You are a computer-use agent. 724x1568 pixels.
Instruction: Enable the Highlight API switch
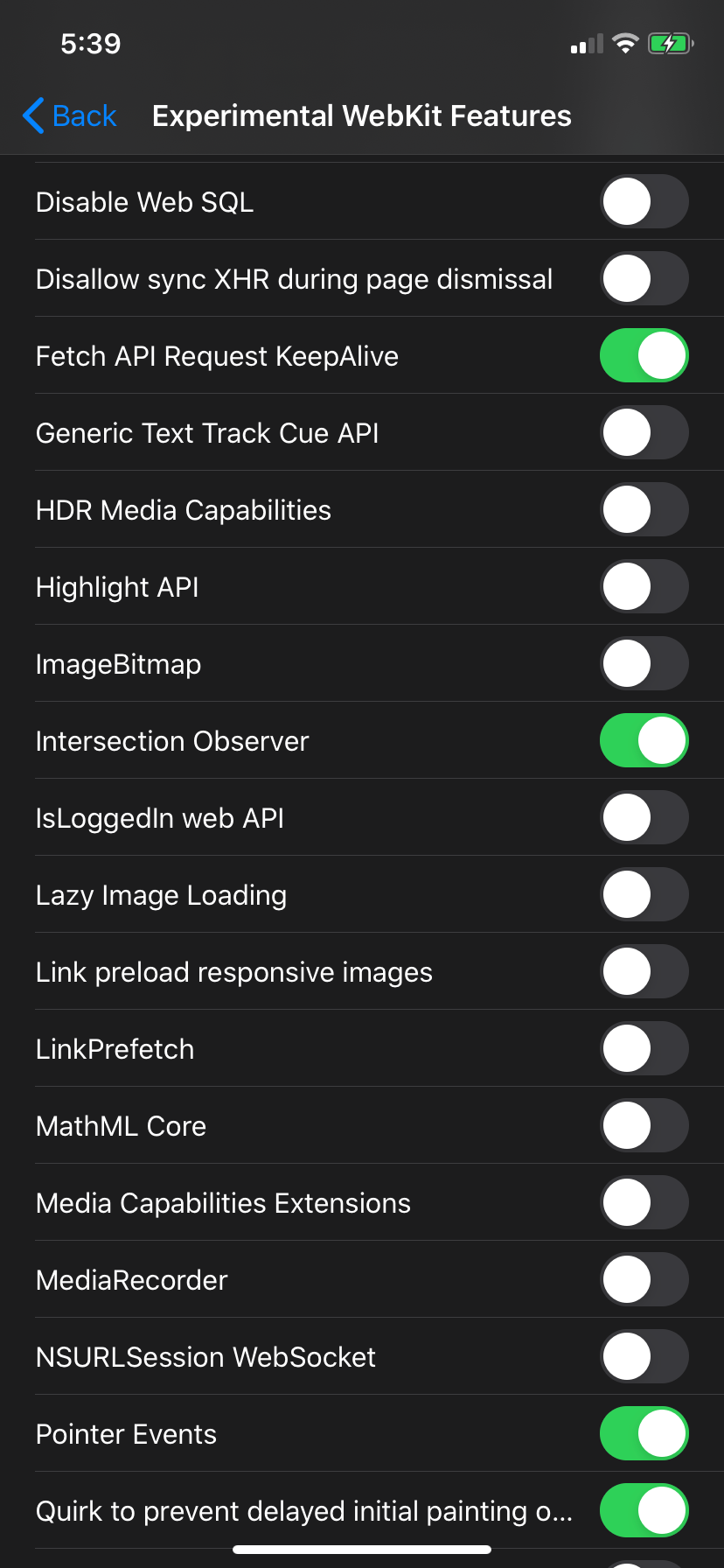(x=644, y=586)
